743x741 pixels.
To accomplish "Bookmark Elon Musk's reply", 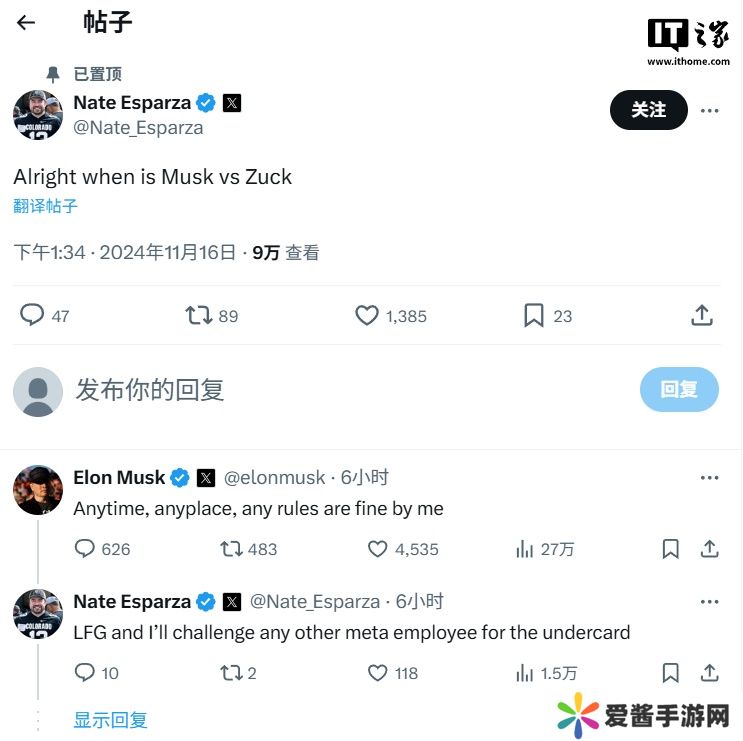I will (x=671, y=549).
